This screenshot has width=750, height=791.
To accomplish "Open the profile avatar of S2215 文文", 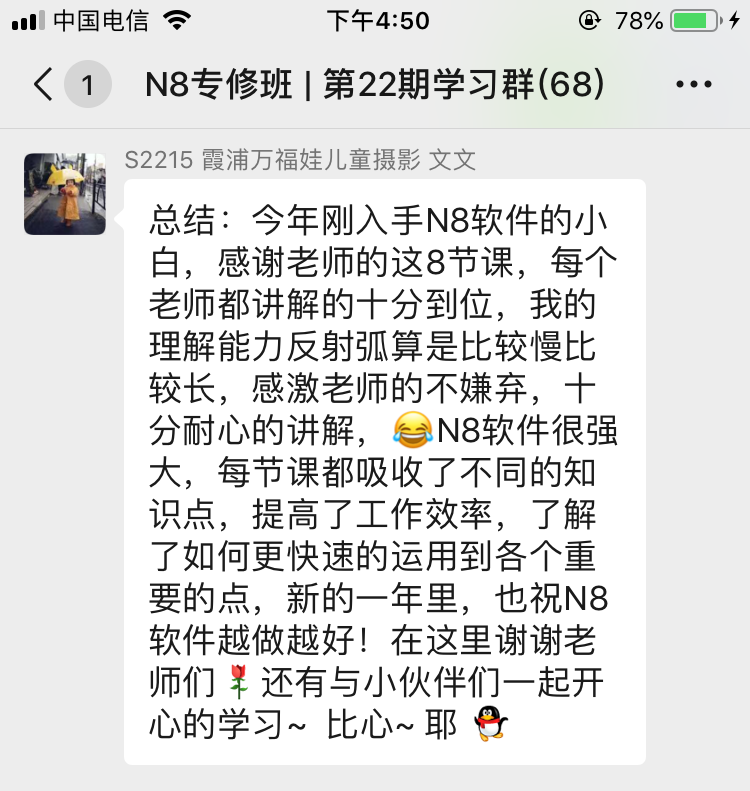I will [65, 194].
